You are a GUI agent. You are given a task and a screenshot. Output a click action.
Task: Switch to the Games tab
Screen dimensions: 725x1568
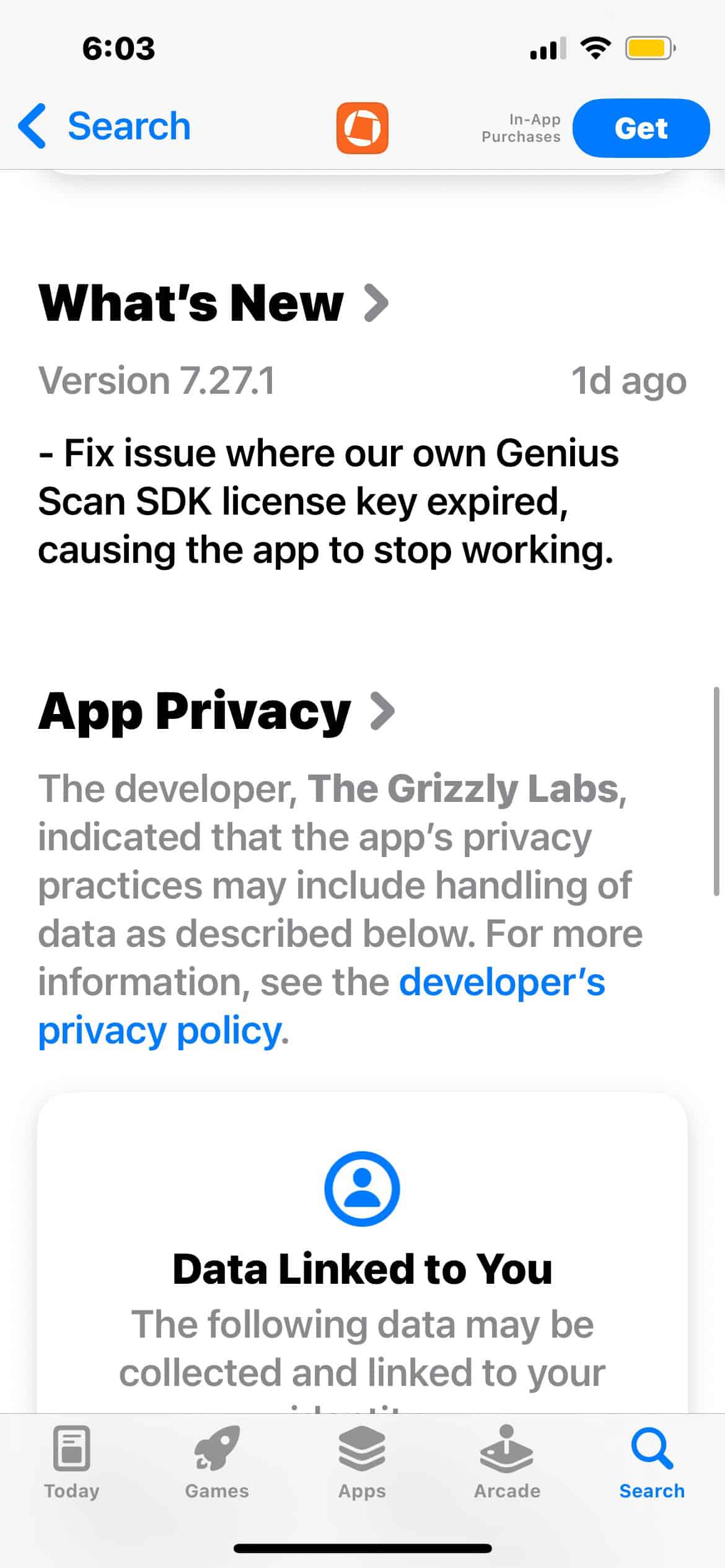tap(217, 1462)
